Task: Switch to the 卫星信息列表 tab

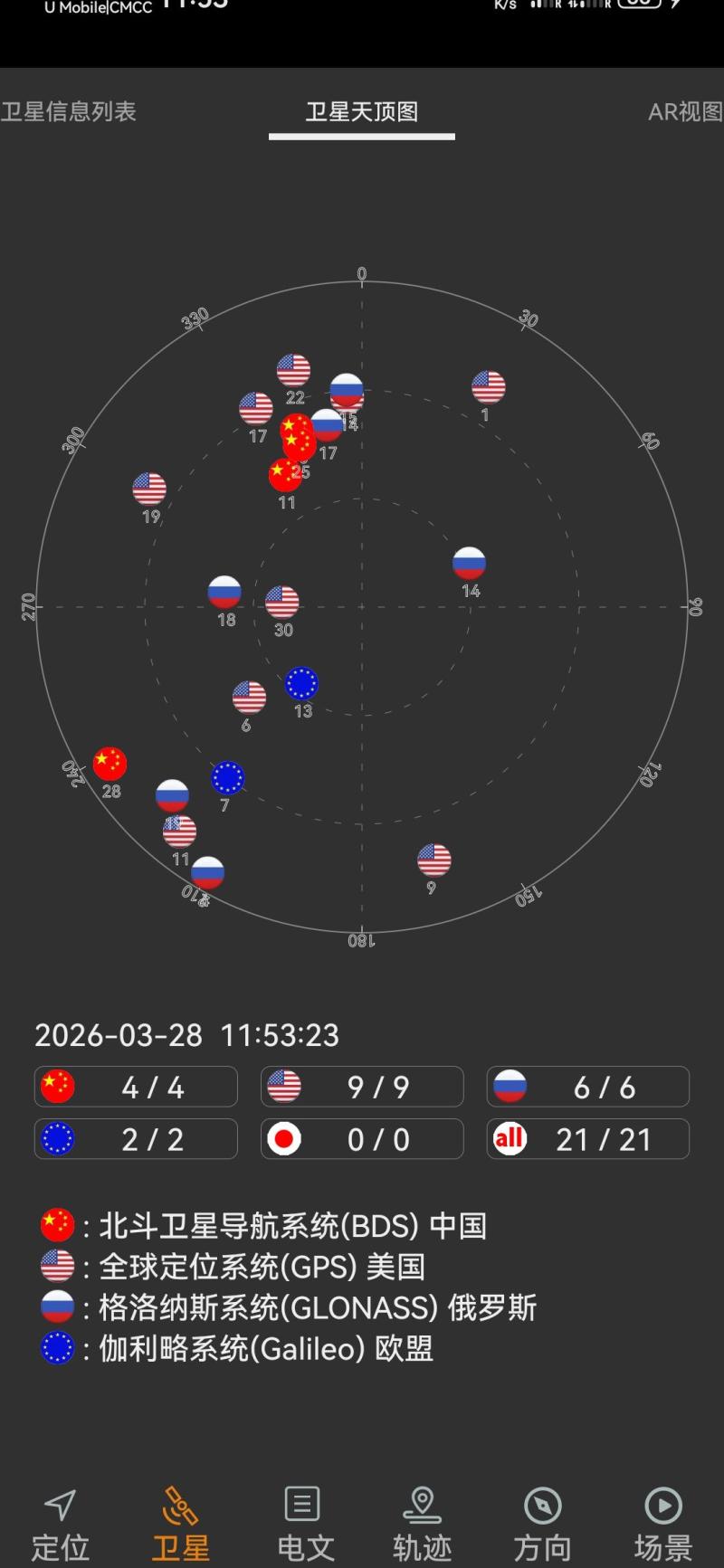Action: pyautogui.click(x=69, y=111)
